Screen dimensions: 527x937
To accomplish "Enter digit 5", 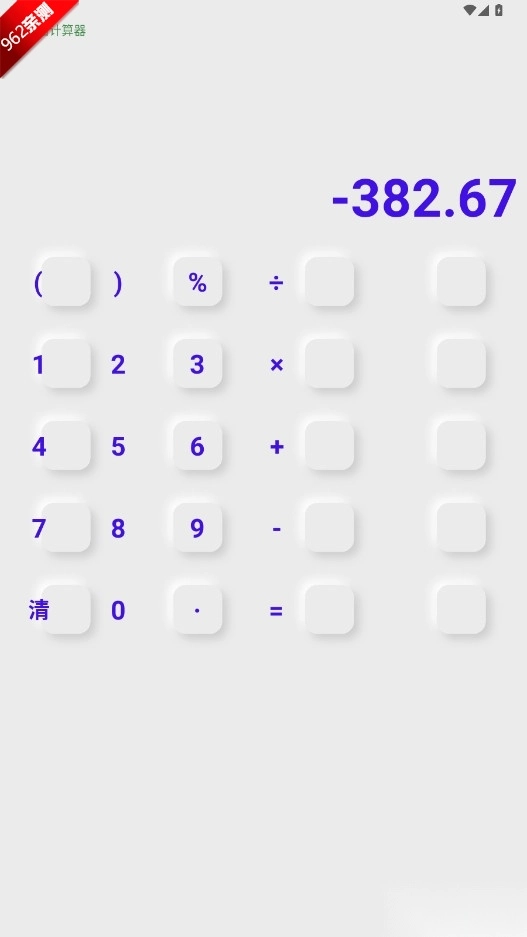I will pos(118,446).
